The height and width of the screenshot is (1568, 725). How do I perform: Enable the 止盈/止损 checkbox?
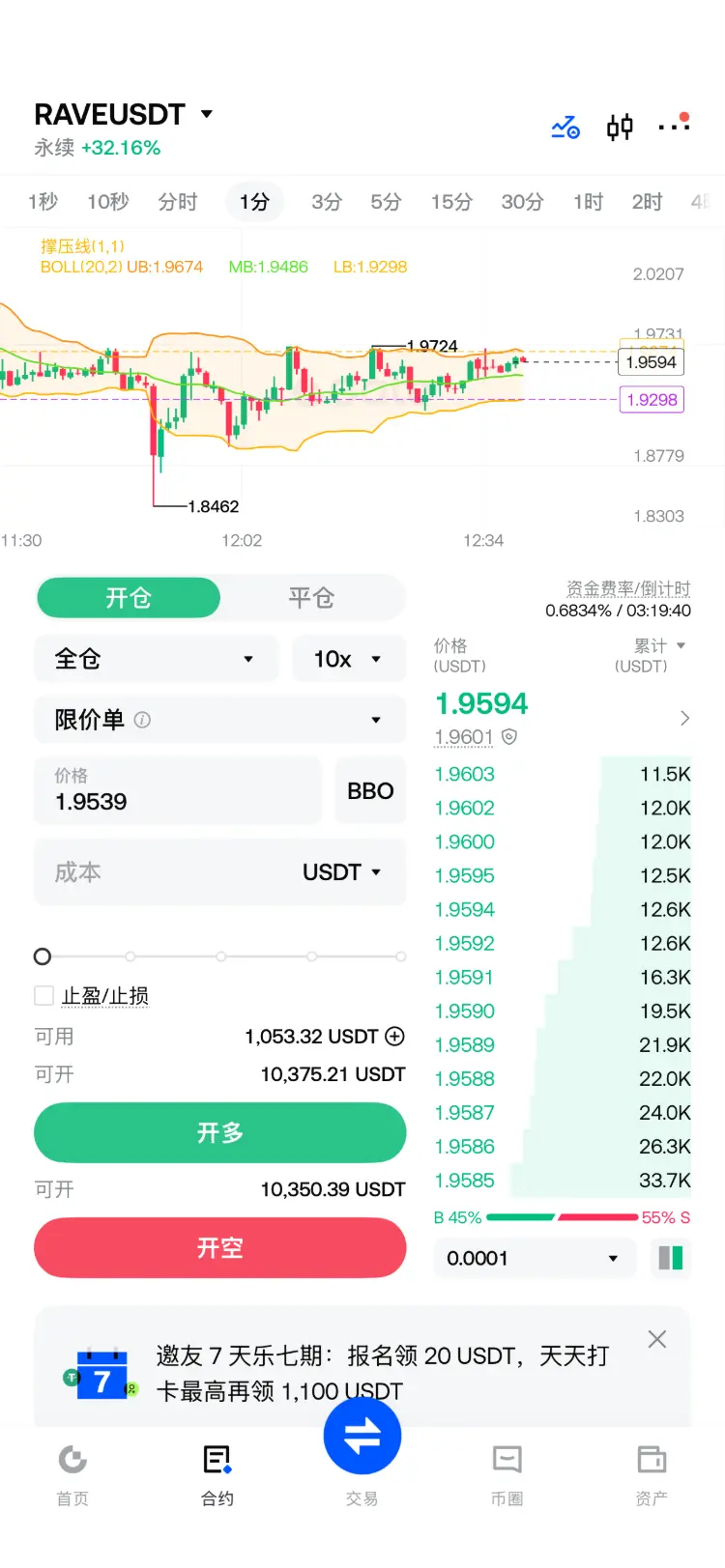click(44, 995)
